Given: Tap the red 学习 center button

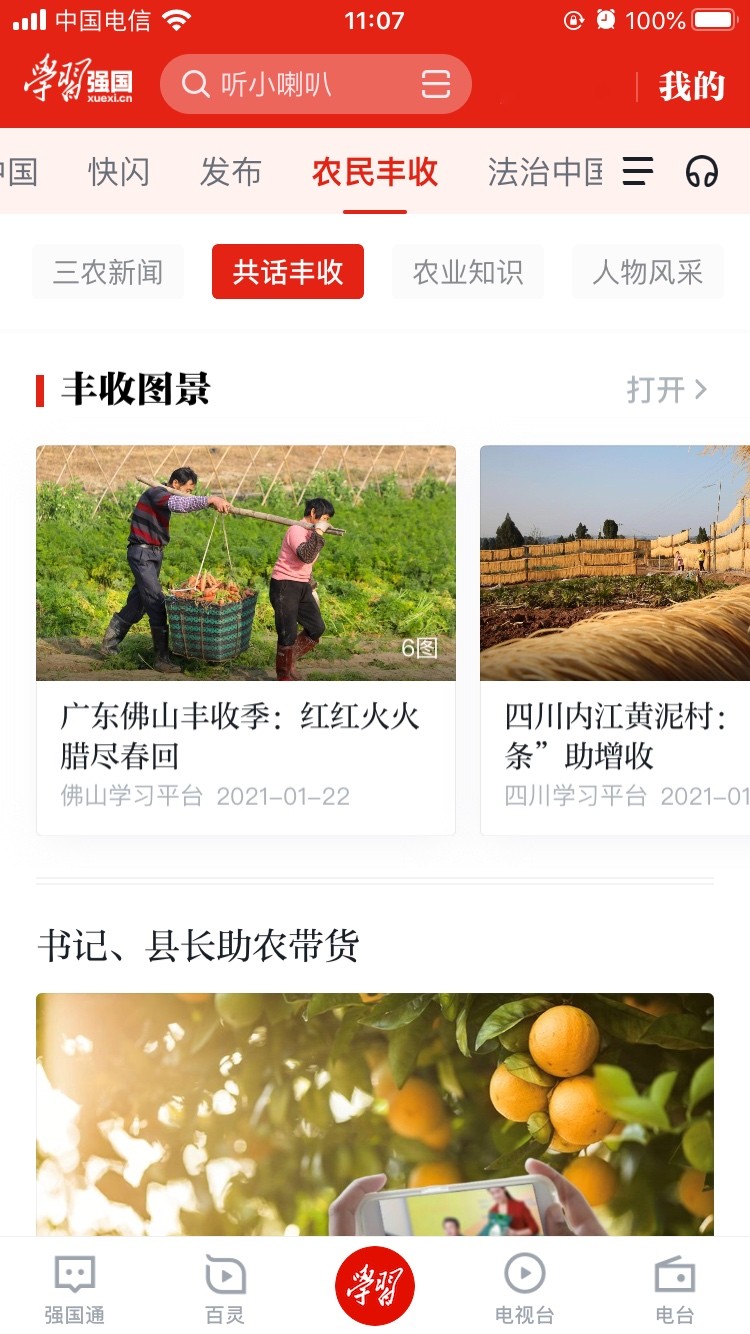Looking at the screenshot, I should click(x=375, y=1286).
